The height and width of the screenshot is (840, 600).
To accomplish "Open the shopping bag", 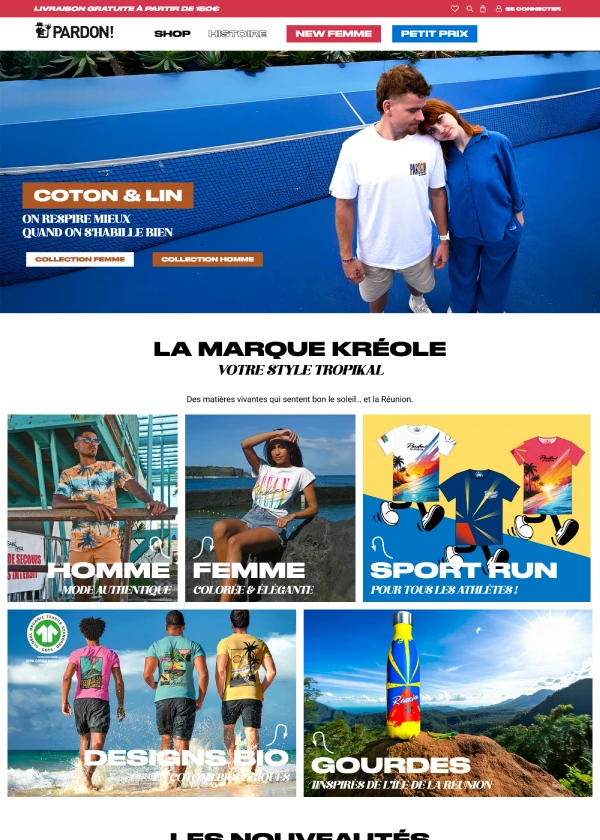I will pyautogui.click(x=483, y=8).
